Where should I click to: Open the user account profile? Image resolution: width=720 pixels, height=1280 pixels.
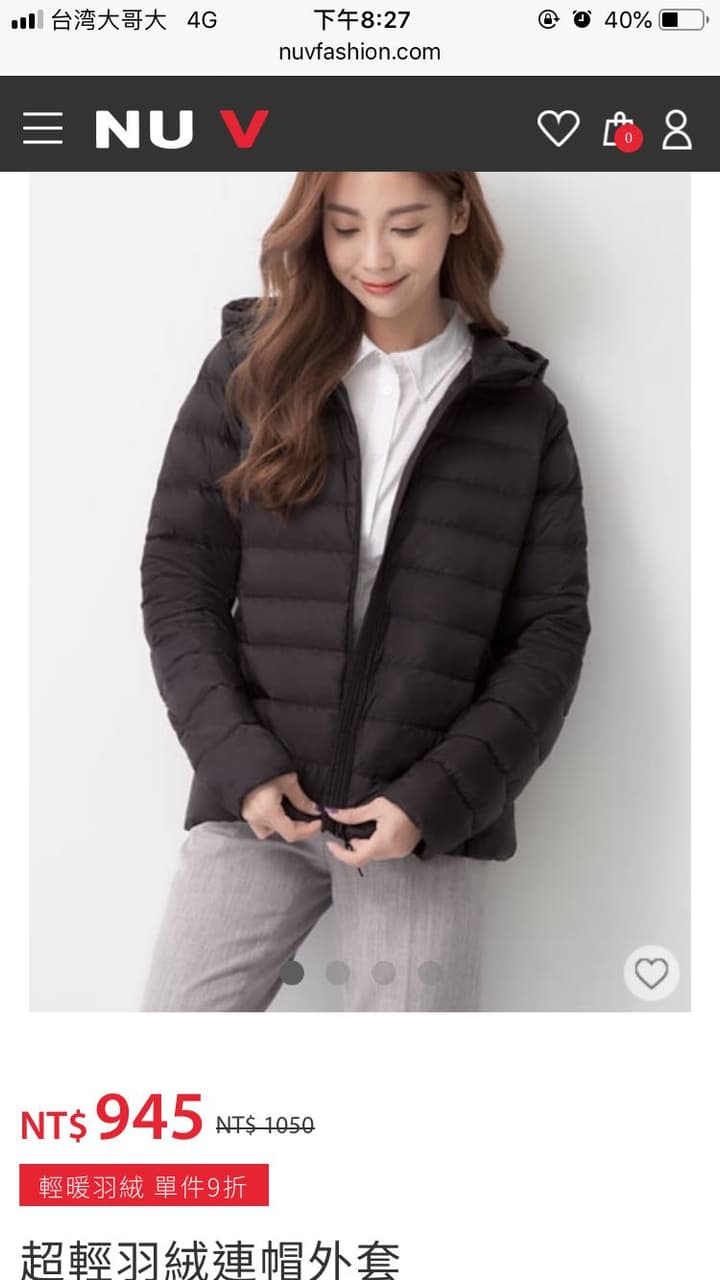click(677, 129)
